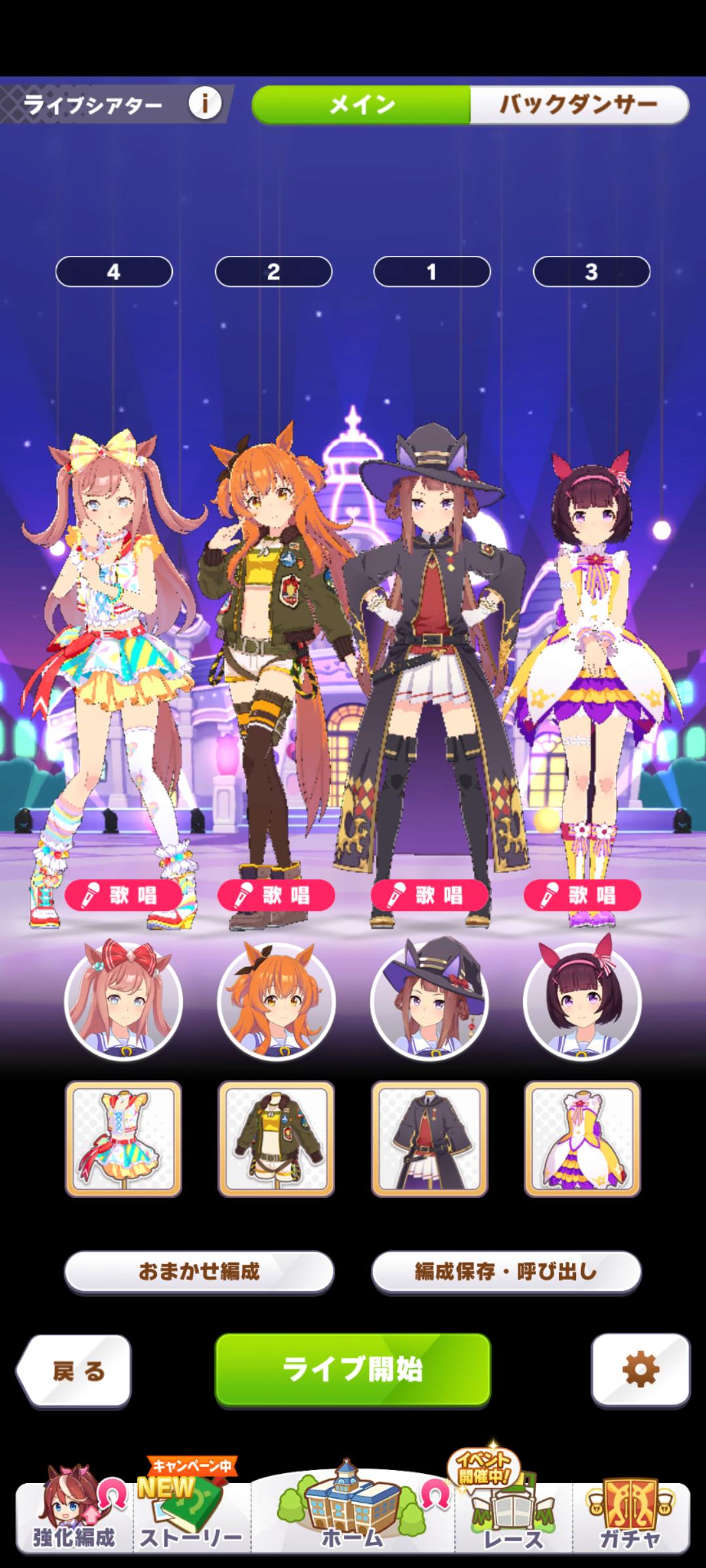Change the green bomber jacket outfit
The height and width of the screenshot is (1568, 706).
(276, 1139)
